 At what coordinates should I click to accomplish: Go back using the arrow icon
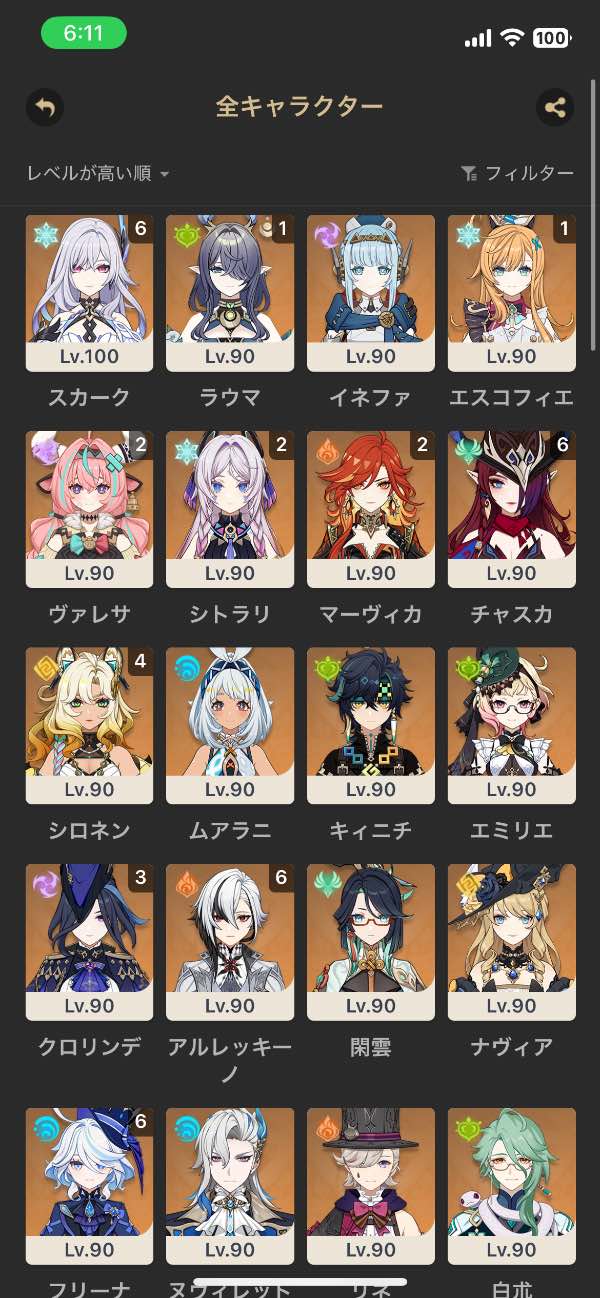45,108
